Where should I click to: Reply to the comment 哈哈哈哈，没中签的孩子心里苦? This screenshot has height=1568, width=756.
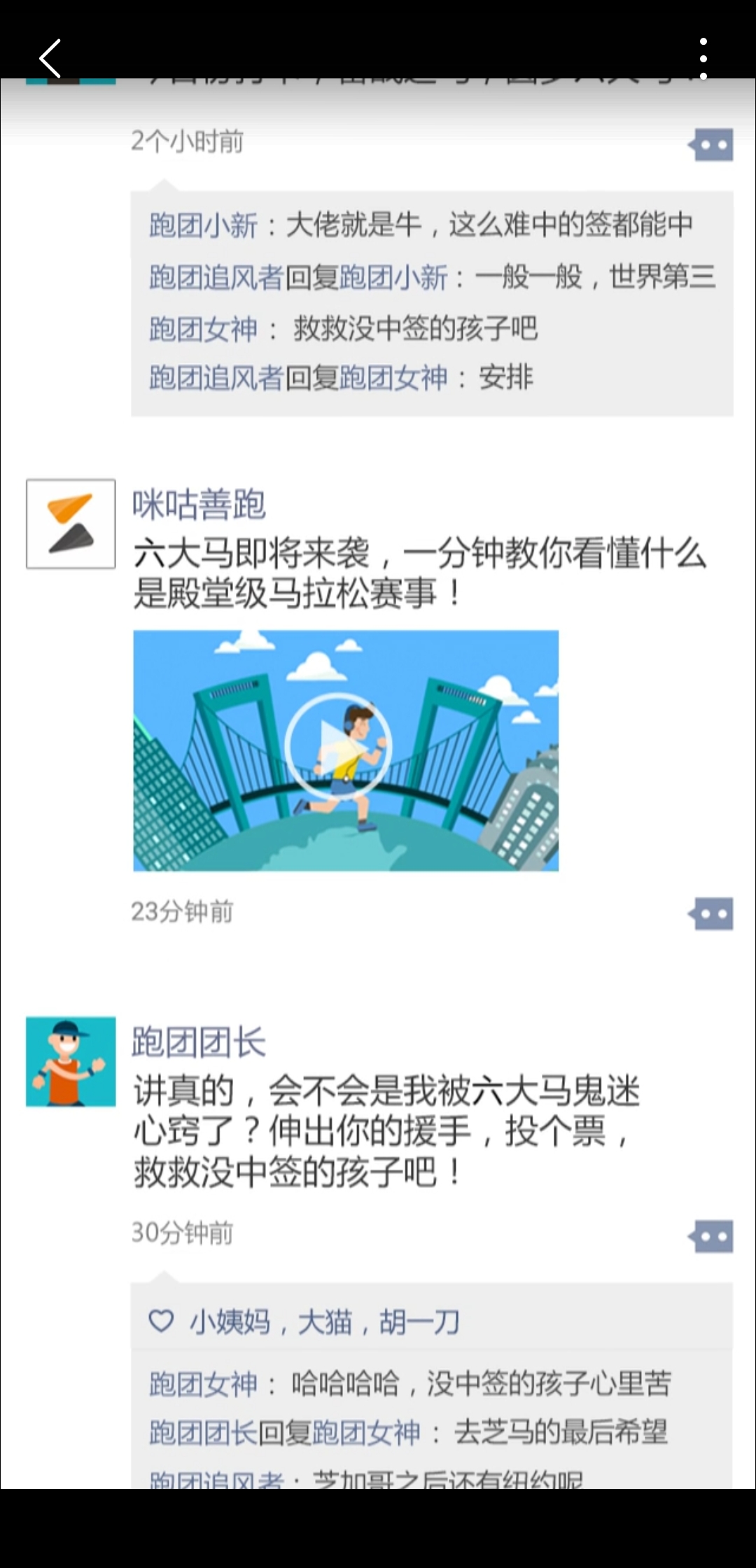click(482, 1384)
